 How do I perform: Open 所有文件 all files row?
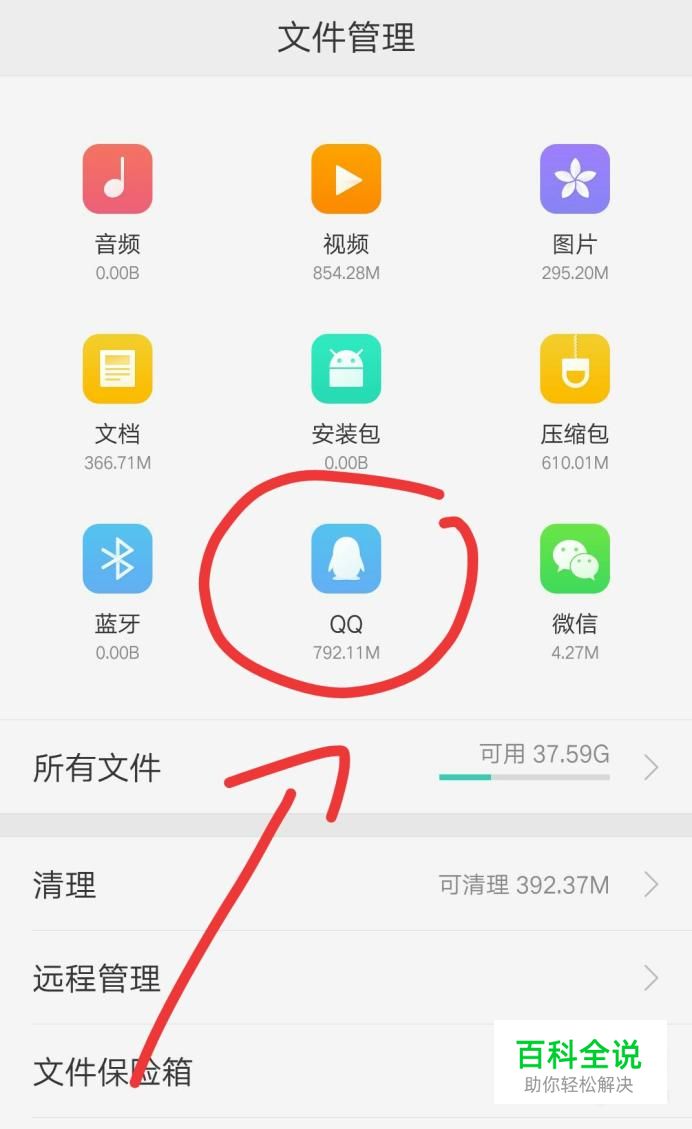346,767
